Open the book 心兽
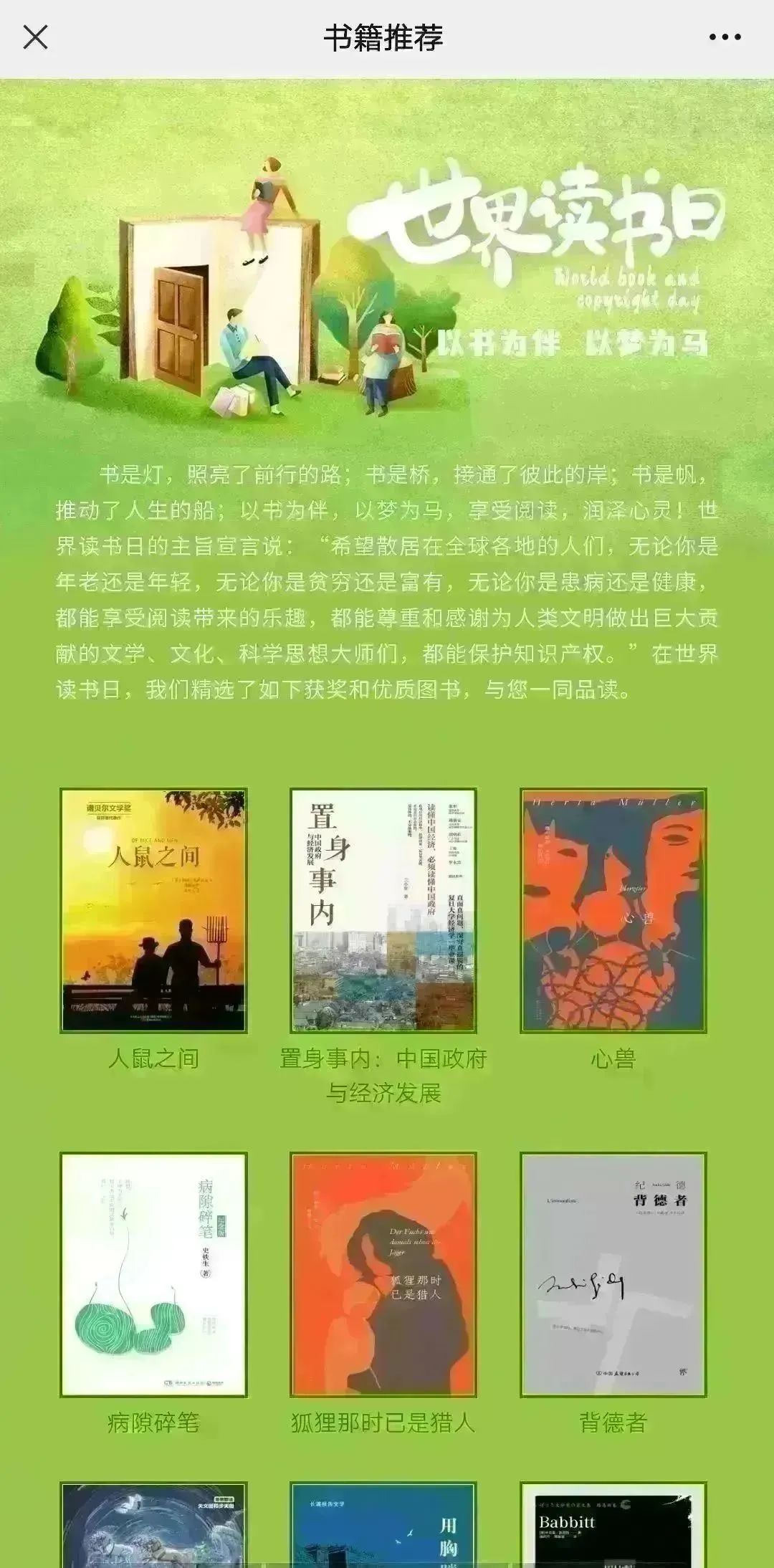Image resolution: width=774 pixels, height=1568 pixels. click(x=613, y=910)
